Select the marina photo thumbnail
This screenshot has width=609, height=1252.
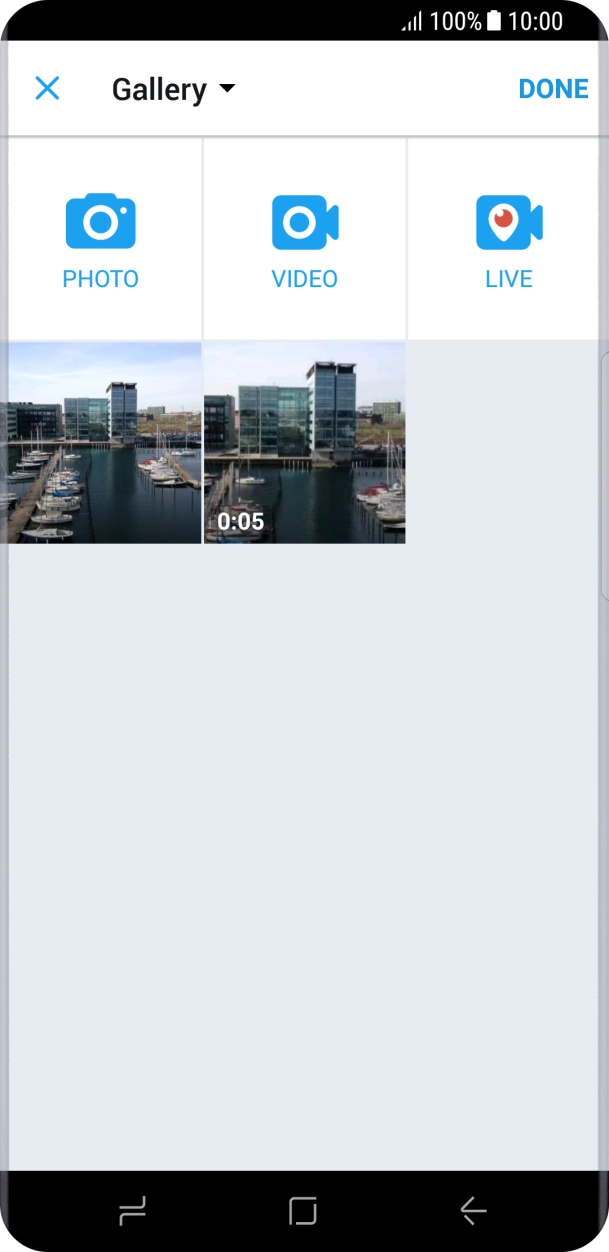pyautogui.click(x=101, y=443)
